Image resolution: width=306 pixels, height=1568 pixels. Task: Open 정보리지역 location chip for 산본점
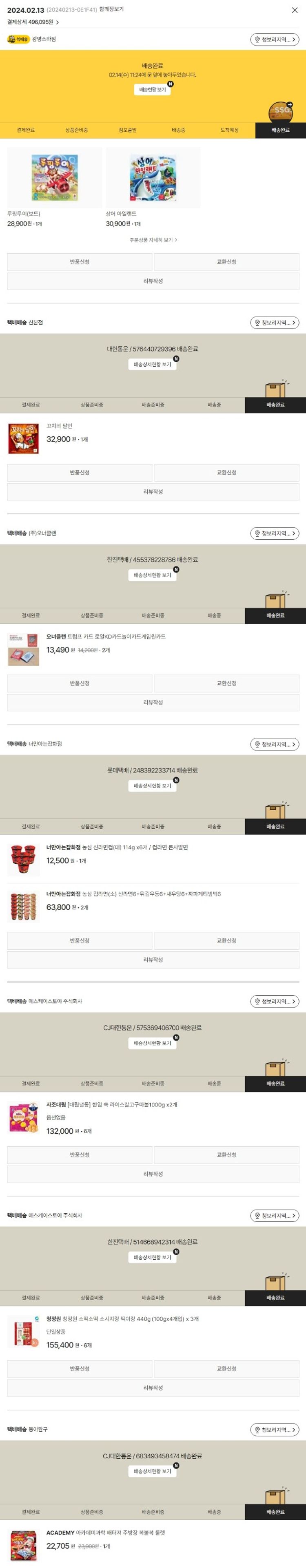pyautogui.click(x=274, y=323)
